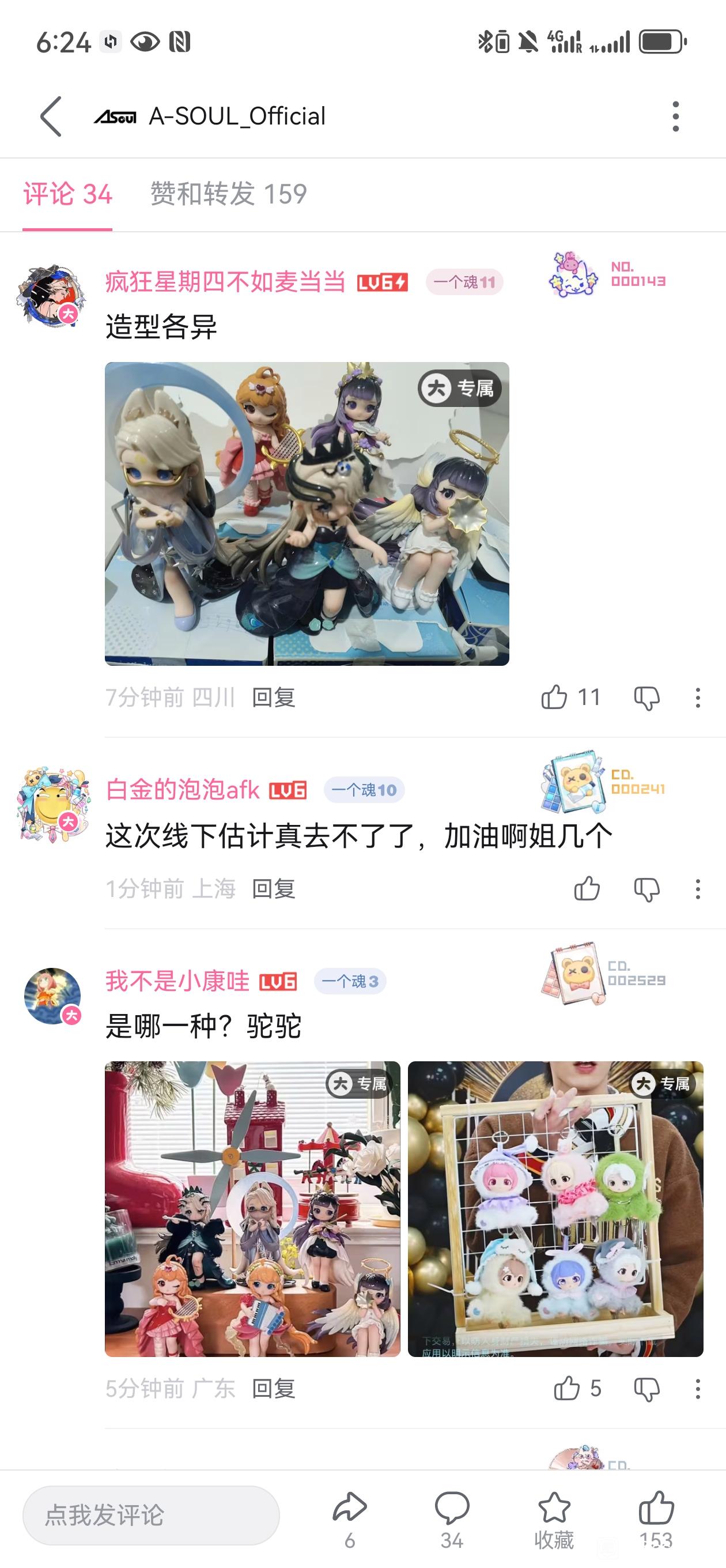Open the top-right overflow menu
Image resolution: width=726 pixels, height=1568 pixels.
675,116
